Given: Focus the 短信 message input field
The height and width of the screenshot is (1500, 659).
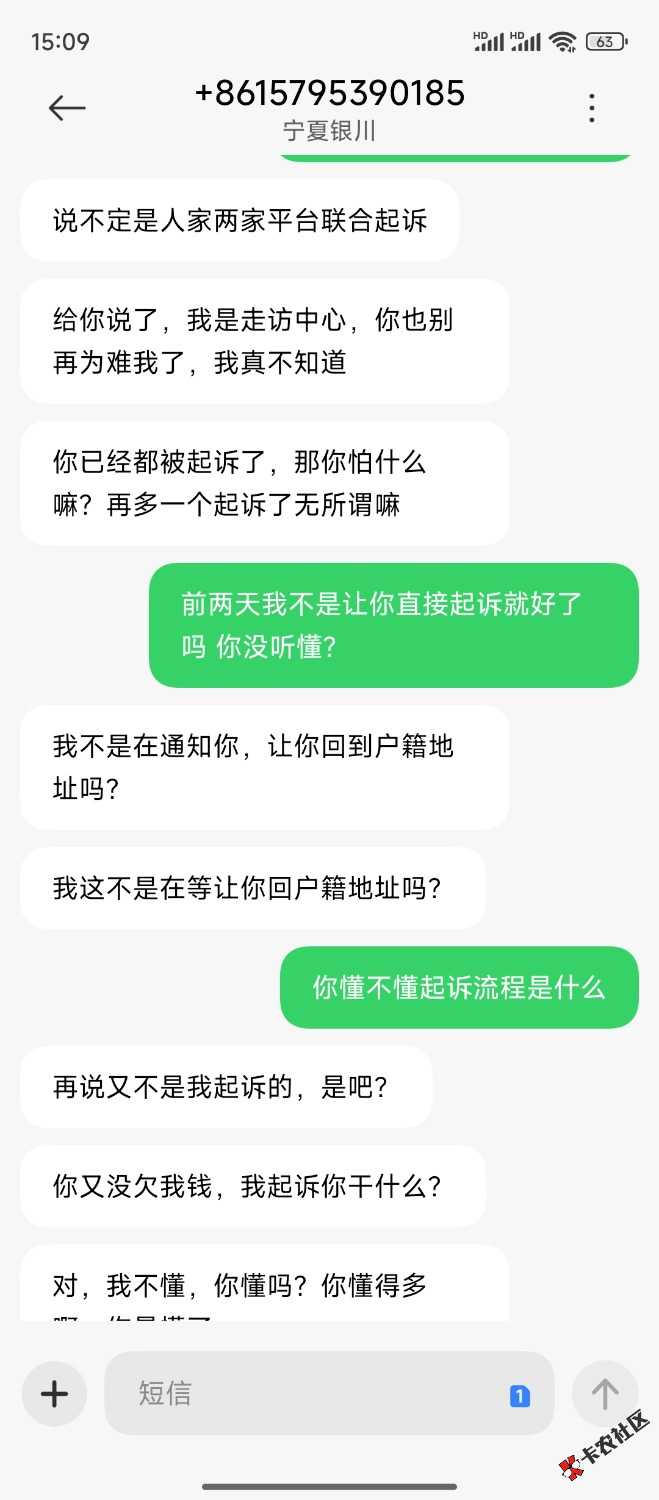Looking at the screenshot, I should tap(310, 1393).
